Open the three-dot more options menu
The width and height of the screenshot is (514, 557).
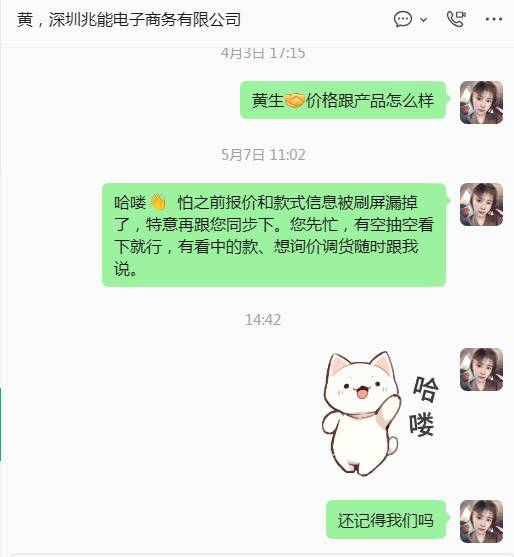pyautogui.click(x=494, y=19)
